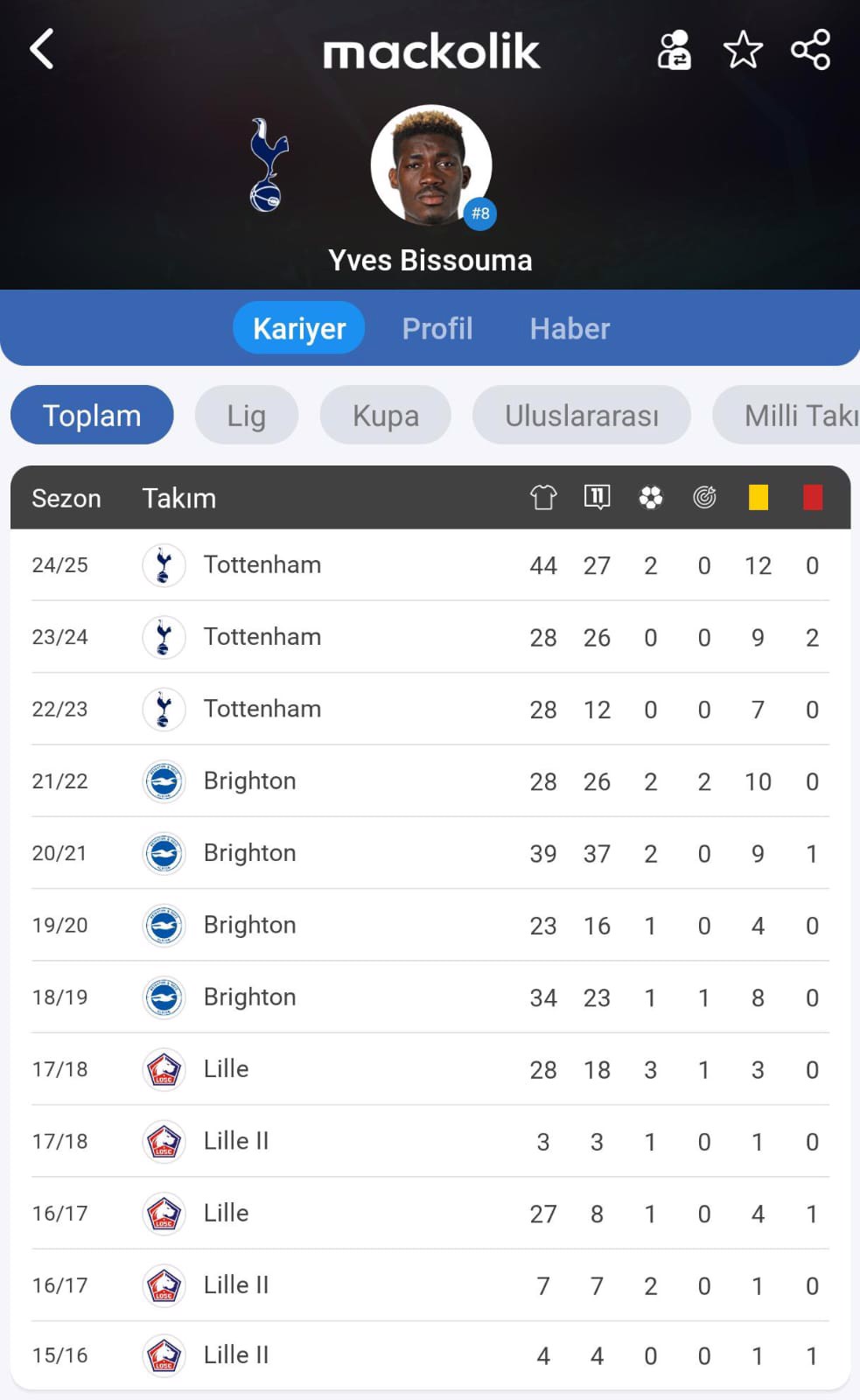Add Yves Bissouma to favorites star
Image resolution: width=860 pixels, height=1400 pixels.
(x=743, y=50)
